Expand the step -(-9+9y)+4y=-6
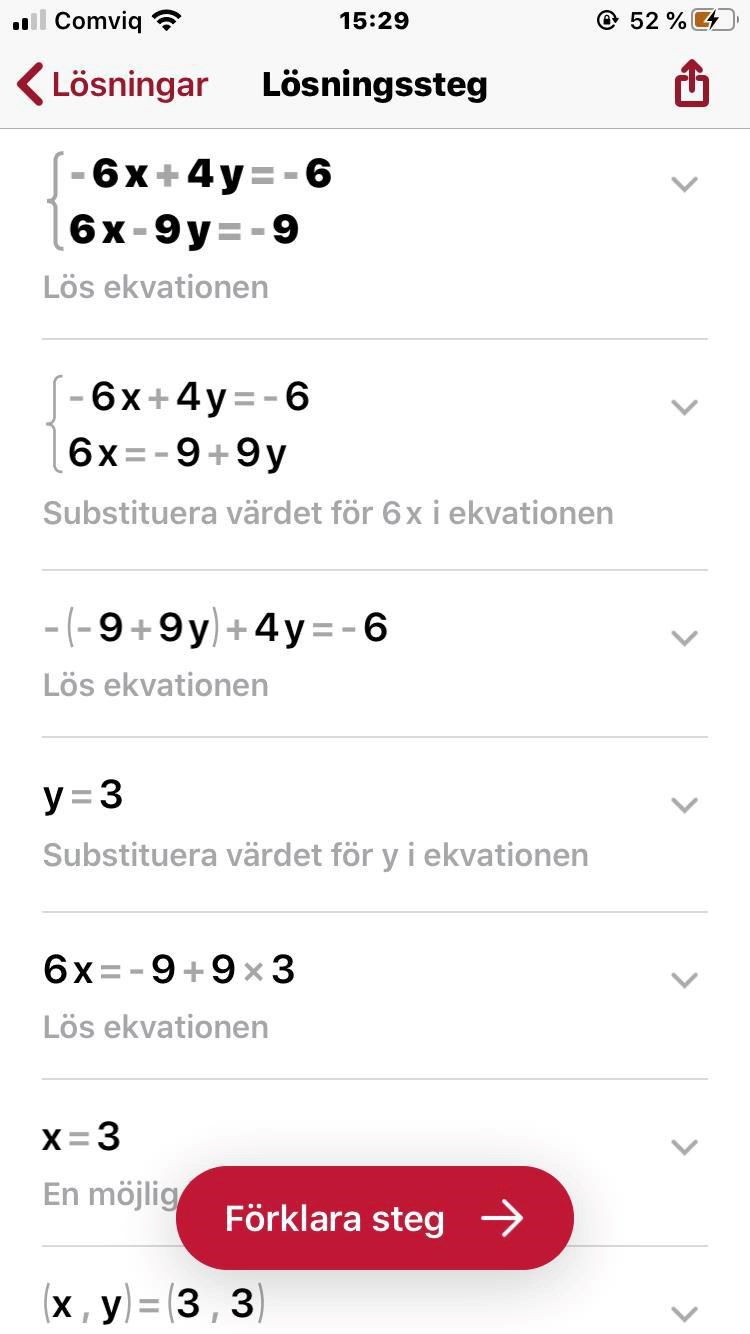The height and width of the screenshot is (1334, 750). [x=684, y=638]
